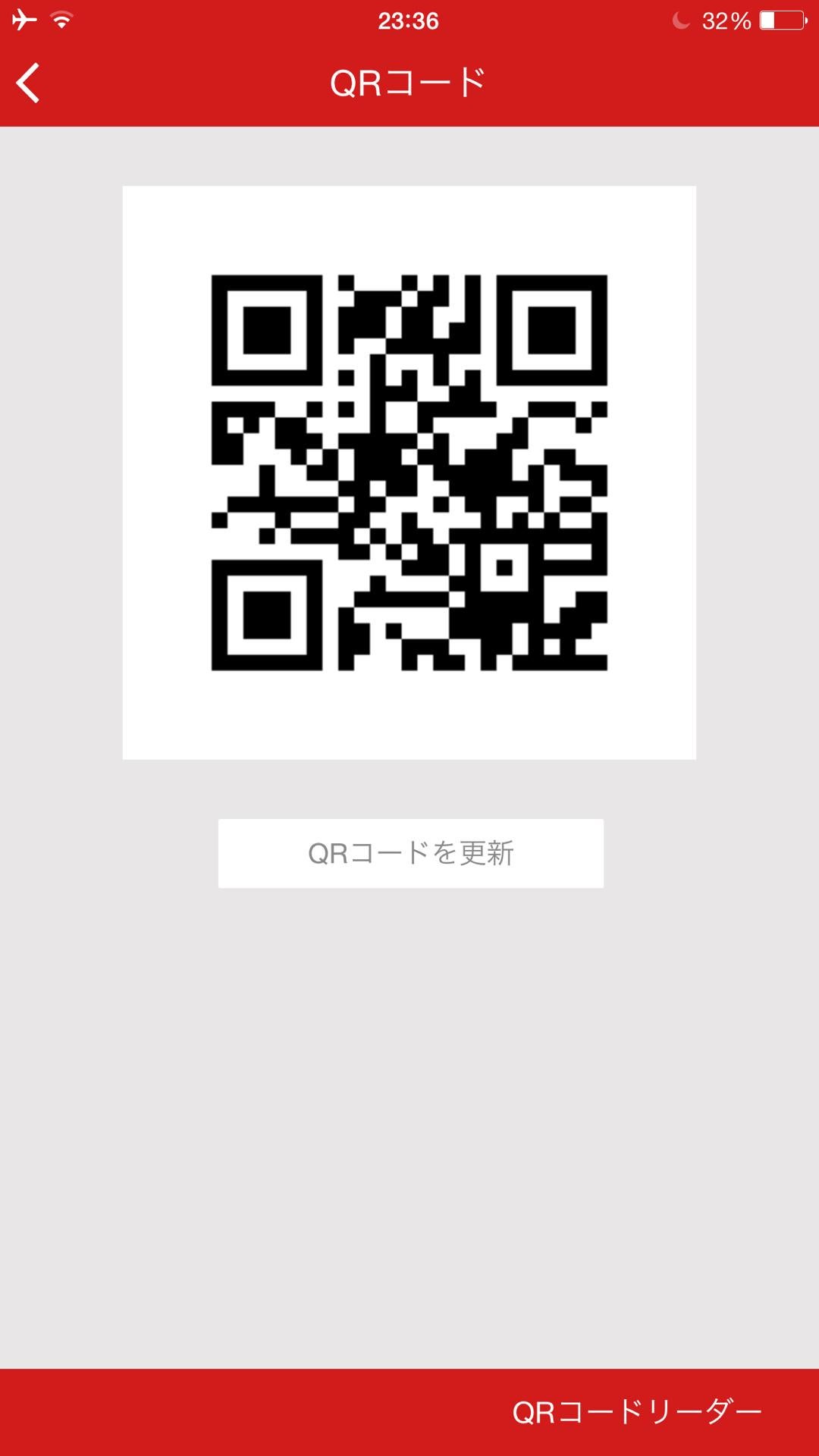Tap the Wi-Fi signal icon
Image resolution: width=819 pixels, height=1456 pixels.
[60, 20]
